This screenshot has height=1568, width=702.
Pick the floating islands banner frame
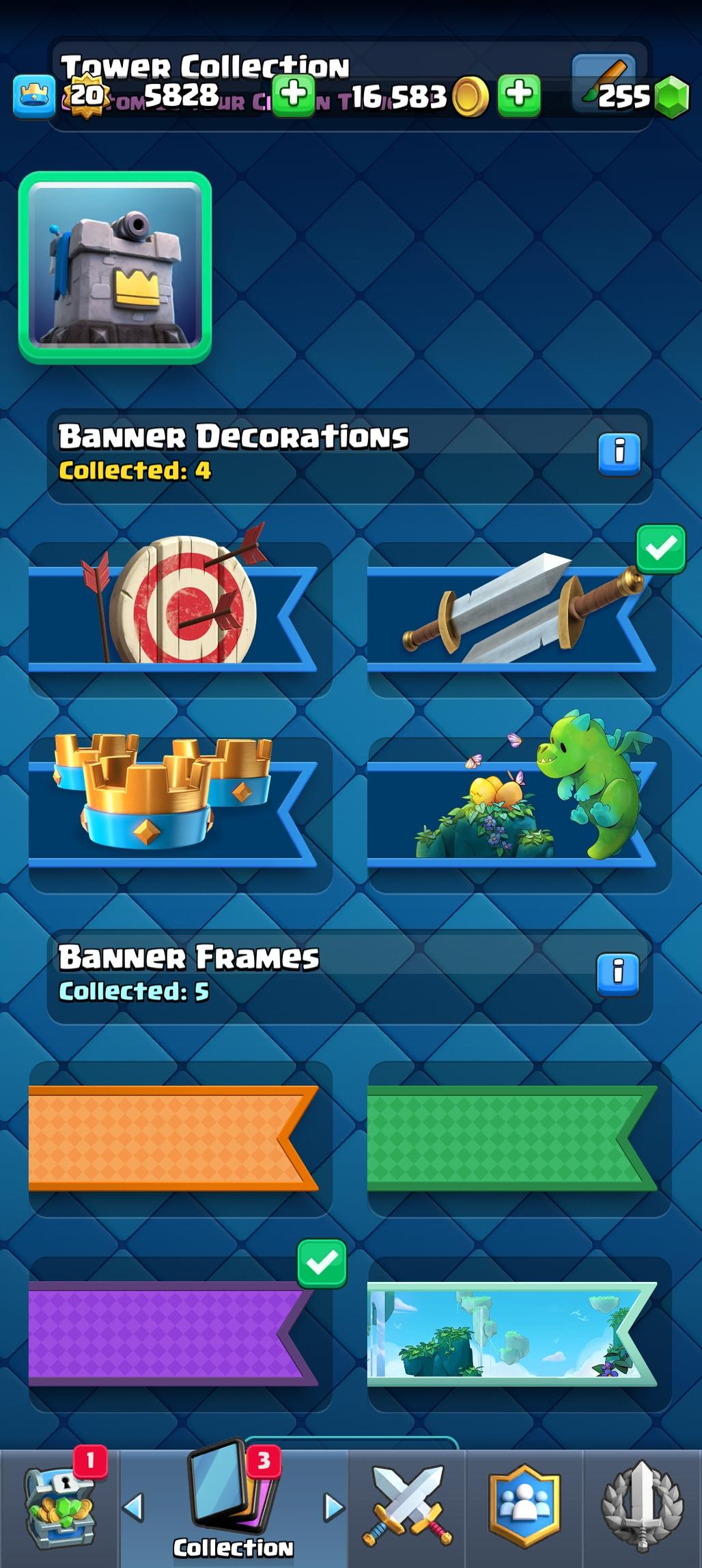(512, 1333)
